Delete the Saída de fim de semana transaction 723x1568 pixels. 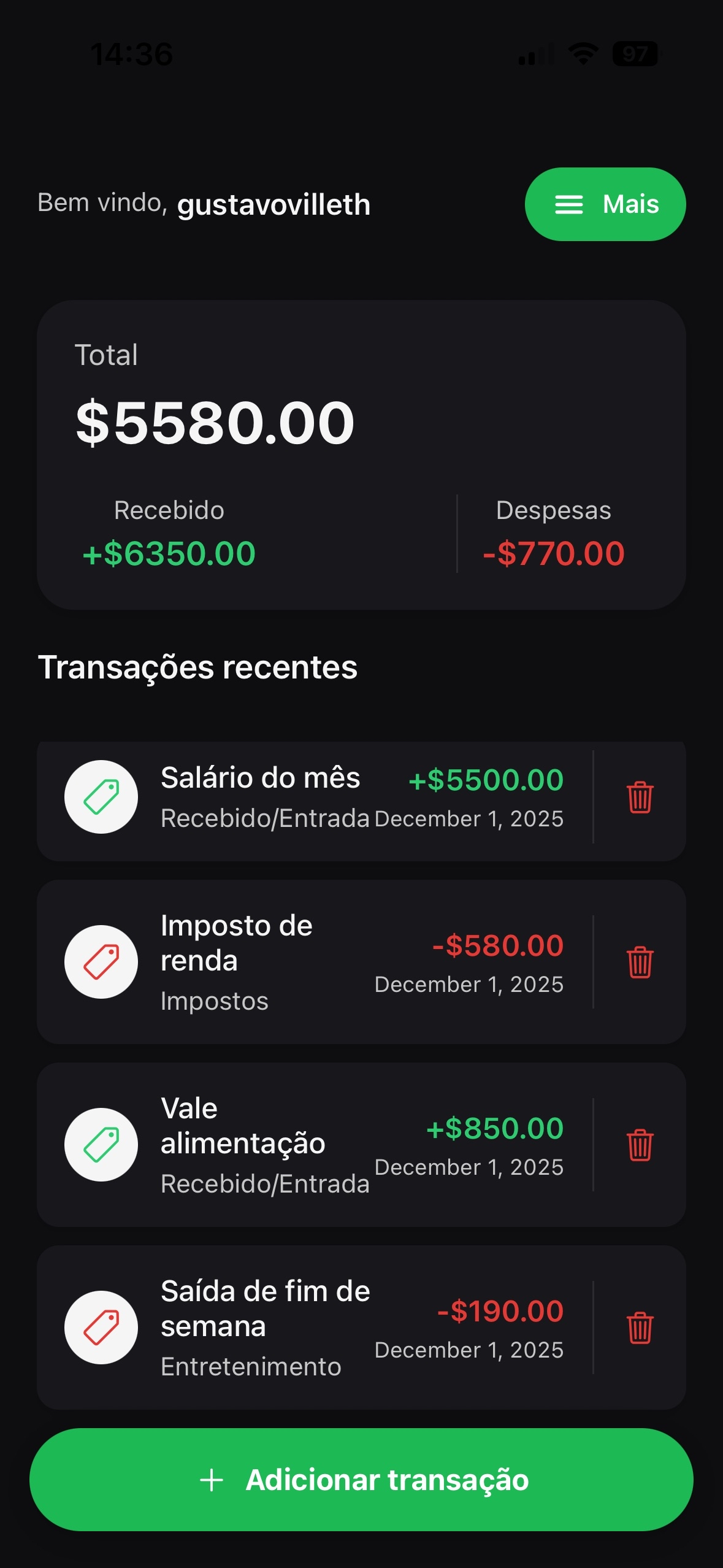click(640, 1328)
